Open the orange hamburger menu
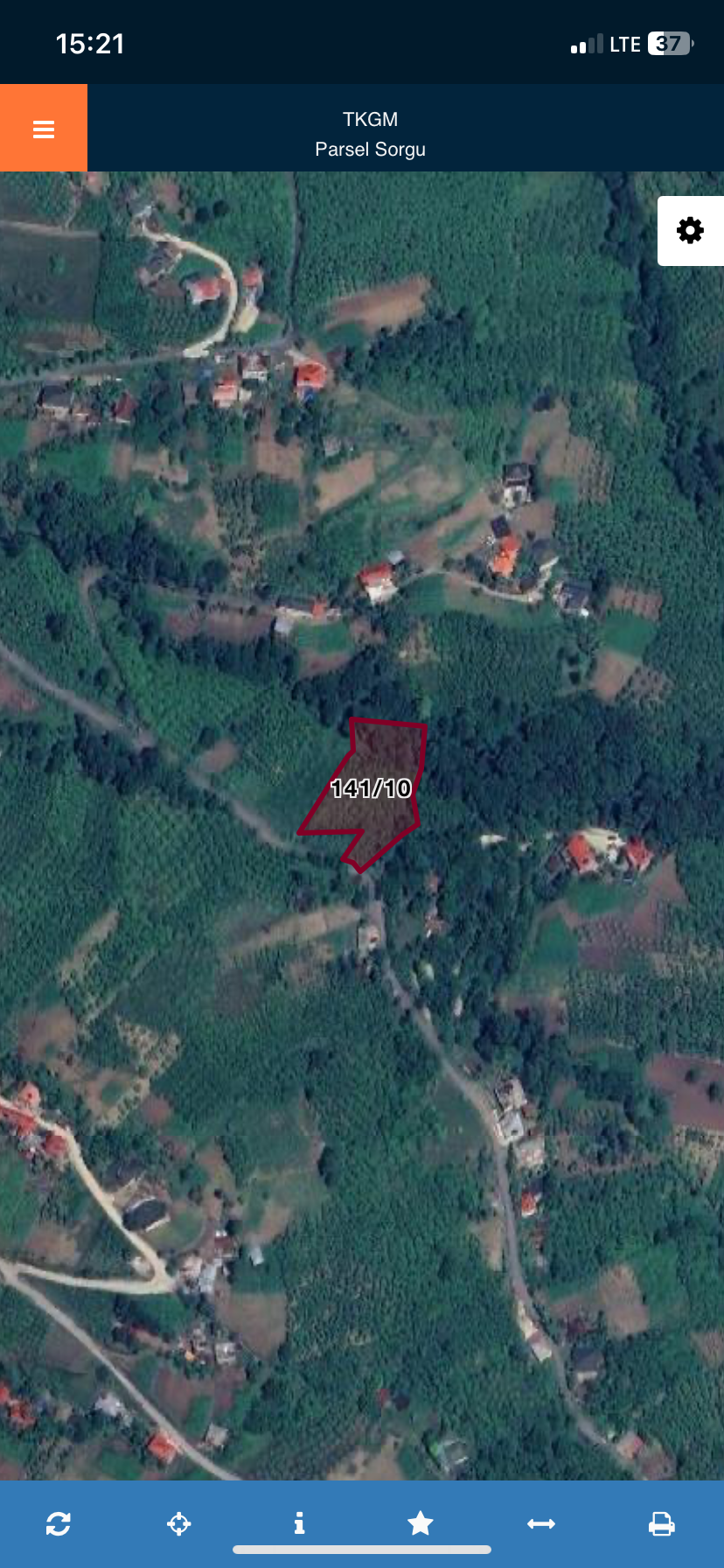 (44, 129)
